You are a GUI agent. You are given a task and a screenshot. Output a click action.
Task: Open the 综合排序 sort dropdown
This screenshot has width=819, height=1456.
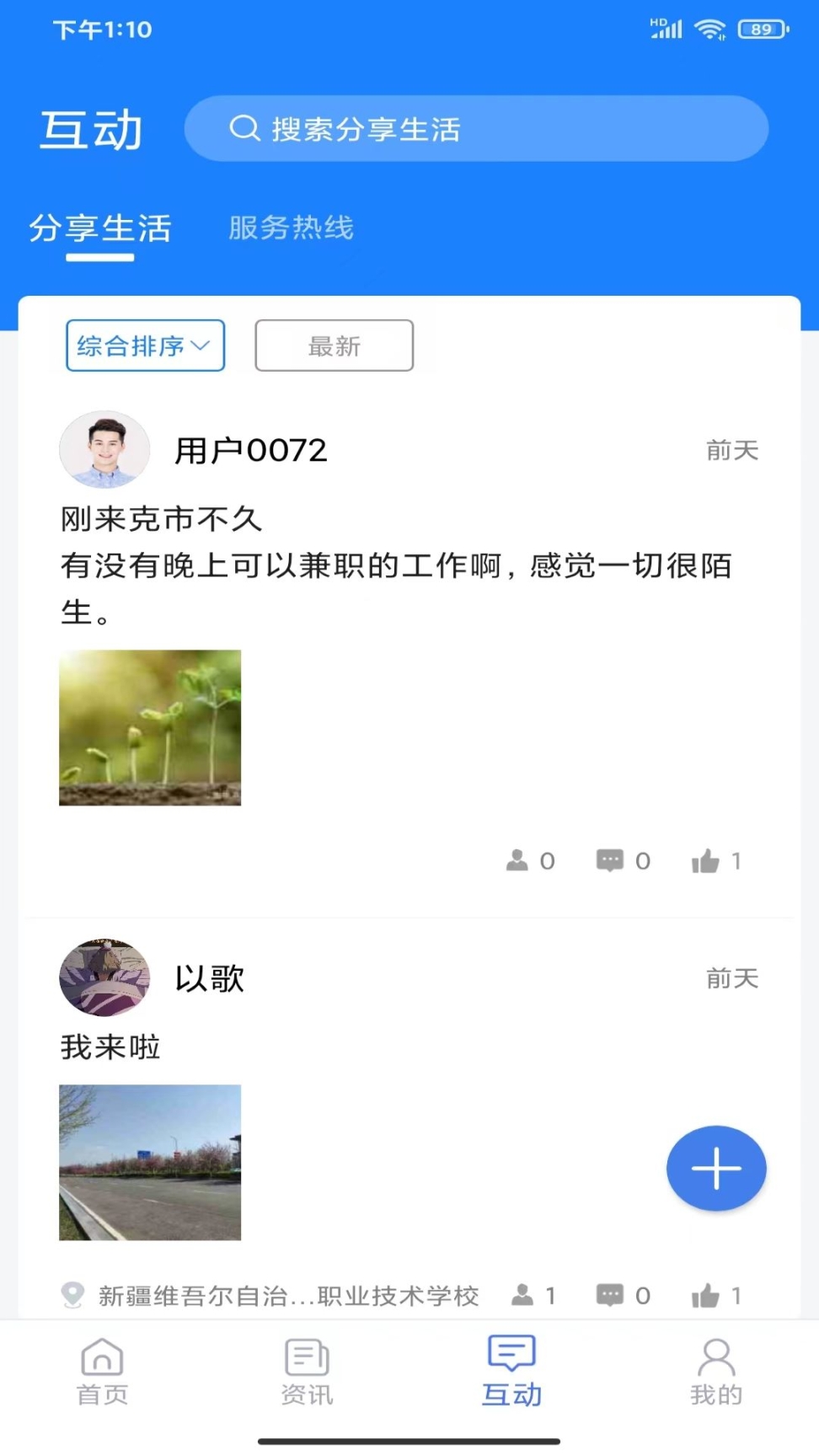[144, 345]
